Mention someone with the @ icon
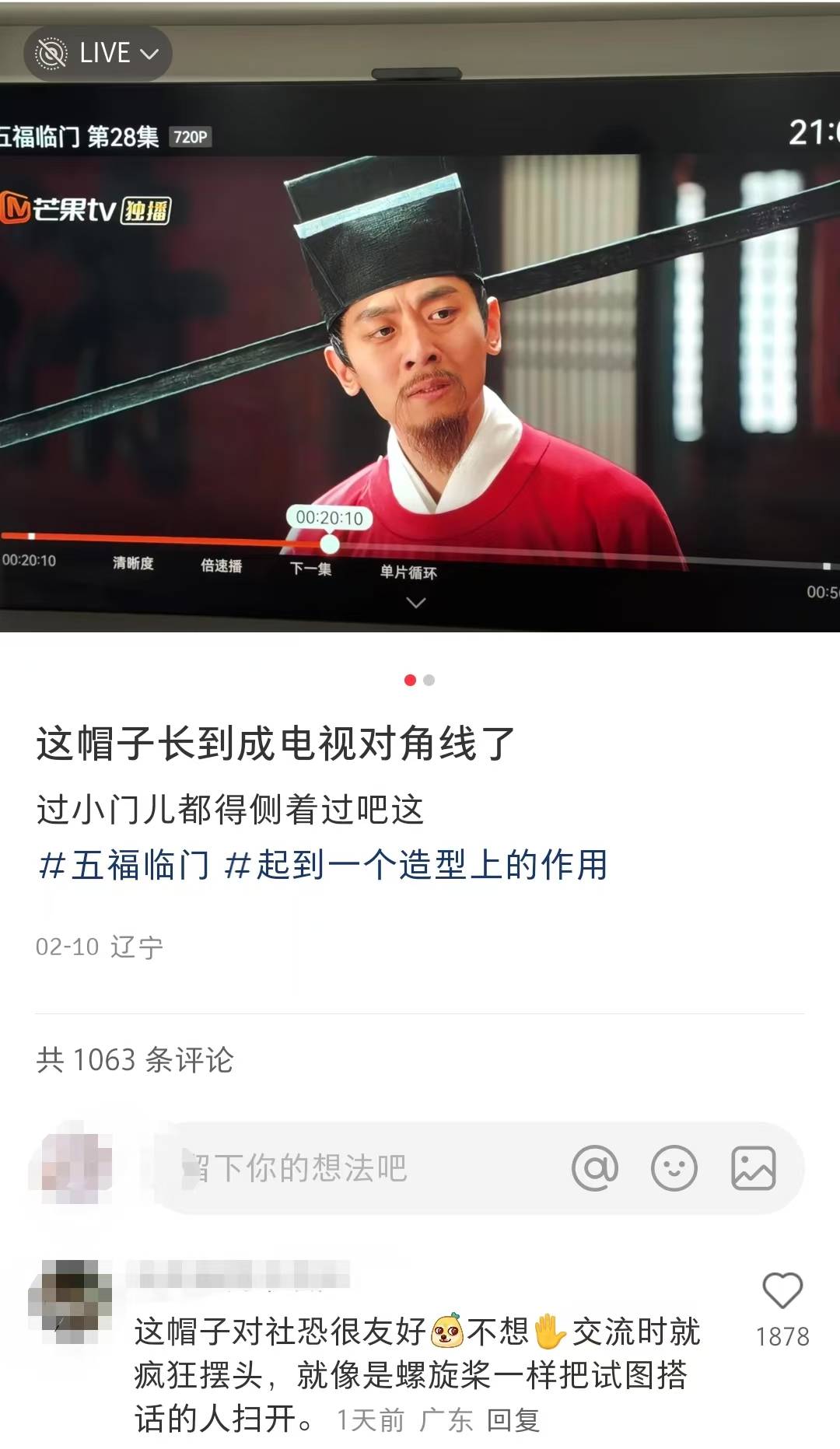The image size is (840, 1449). coord(595,1168)
